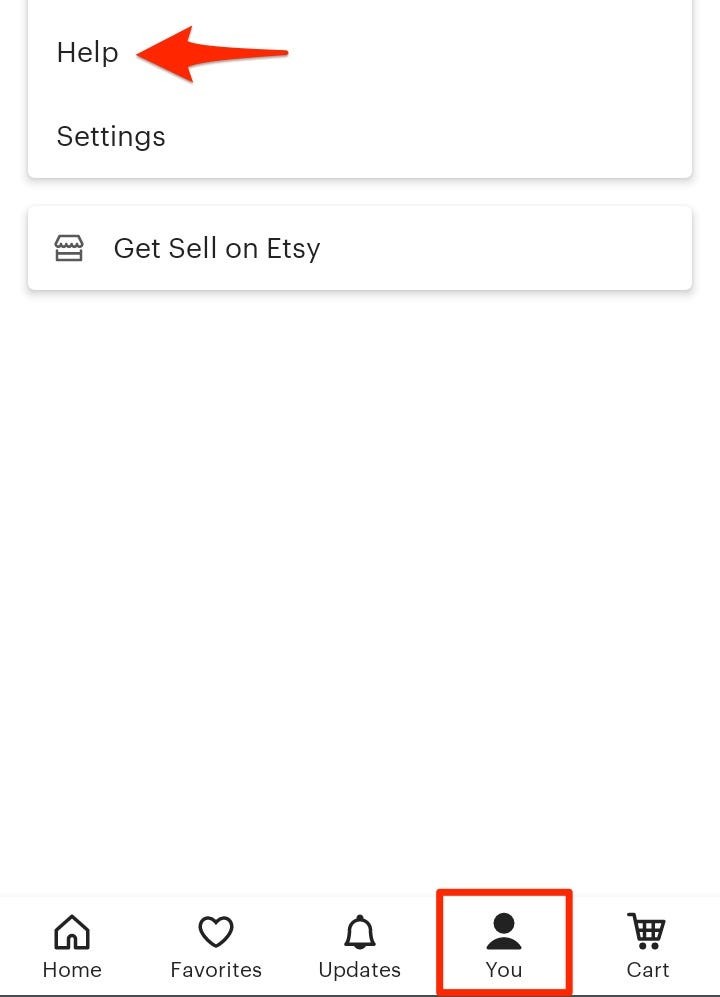Tap the bell icon to check notifications
The image size is (720, 997).
(360, 932)
